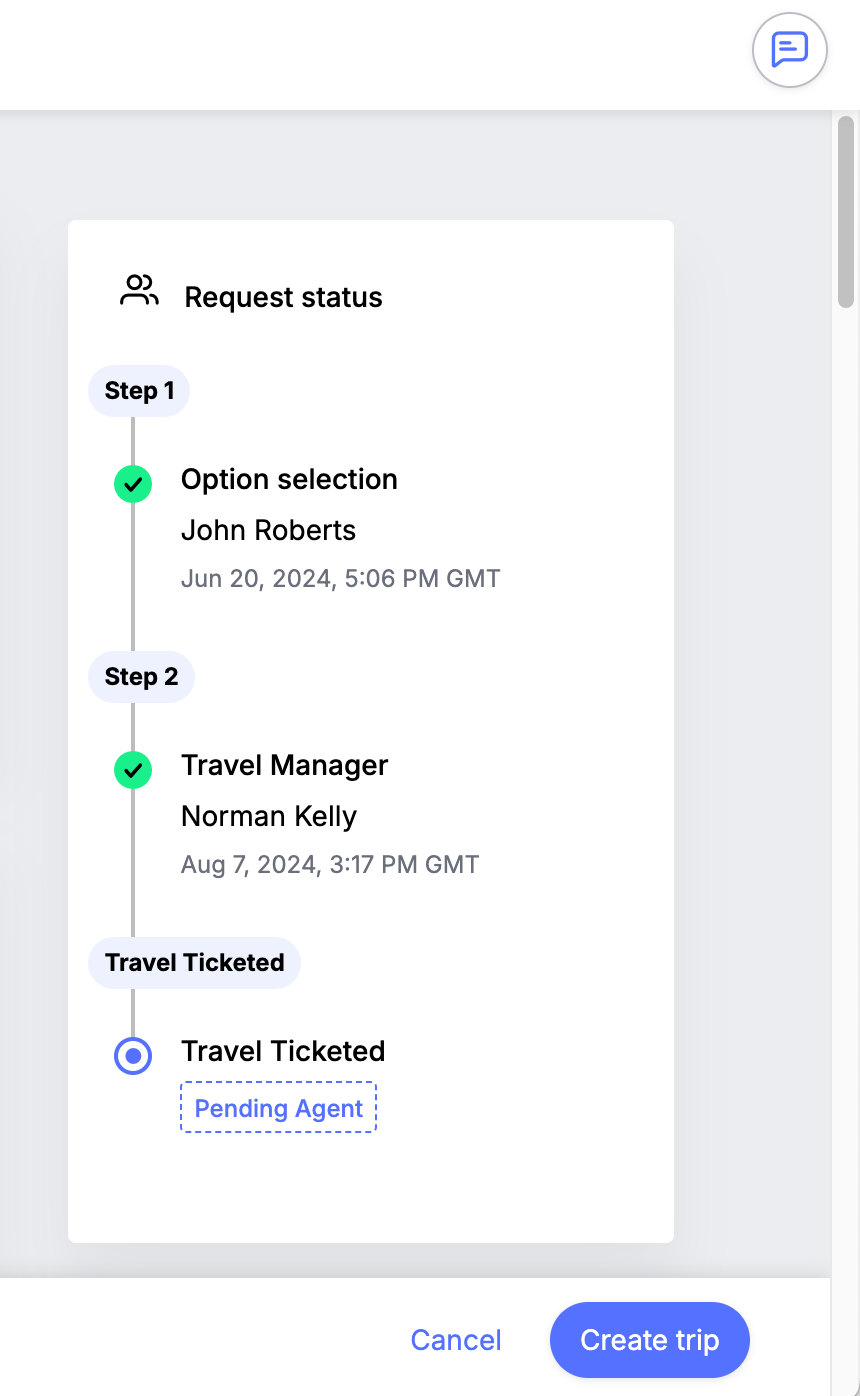Open the chat message icon

point(790,49)
